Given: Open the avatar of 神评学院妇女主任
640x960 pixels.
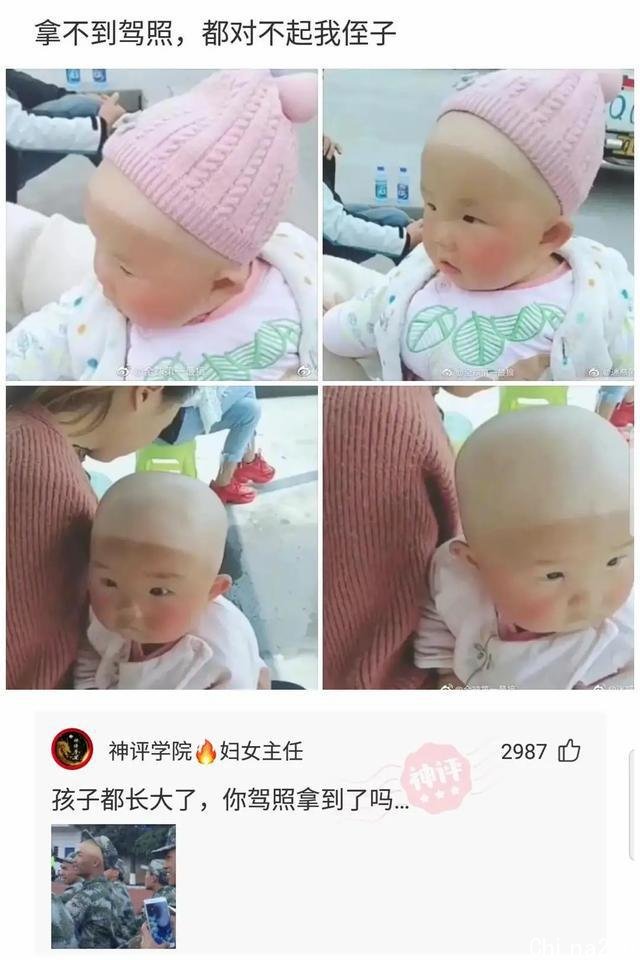Looking at the screenshot, I should pos(72,749).
